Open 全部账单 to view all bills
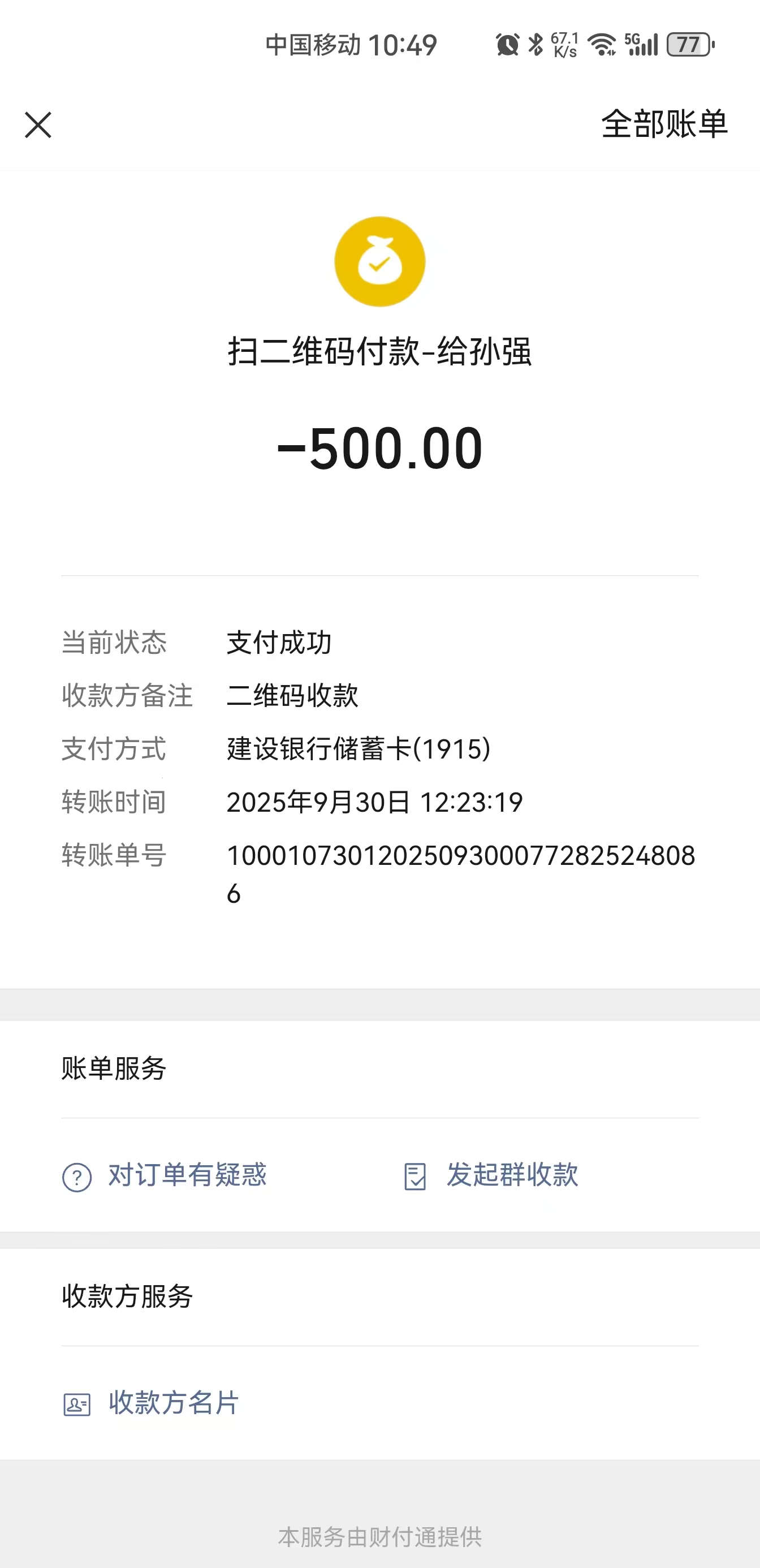Viewport: 760px width, 1568px height. [664, 124]
